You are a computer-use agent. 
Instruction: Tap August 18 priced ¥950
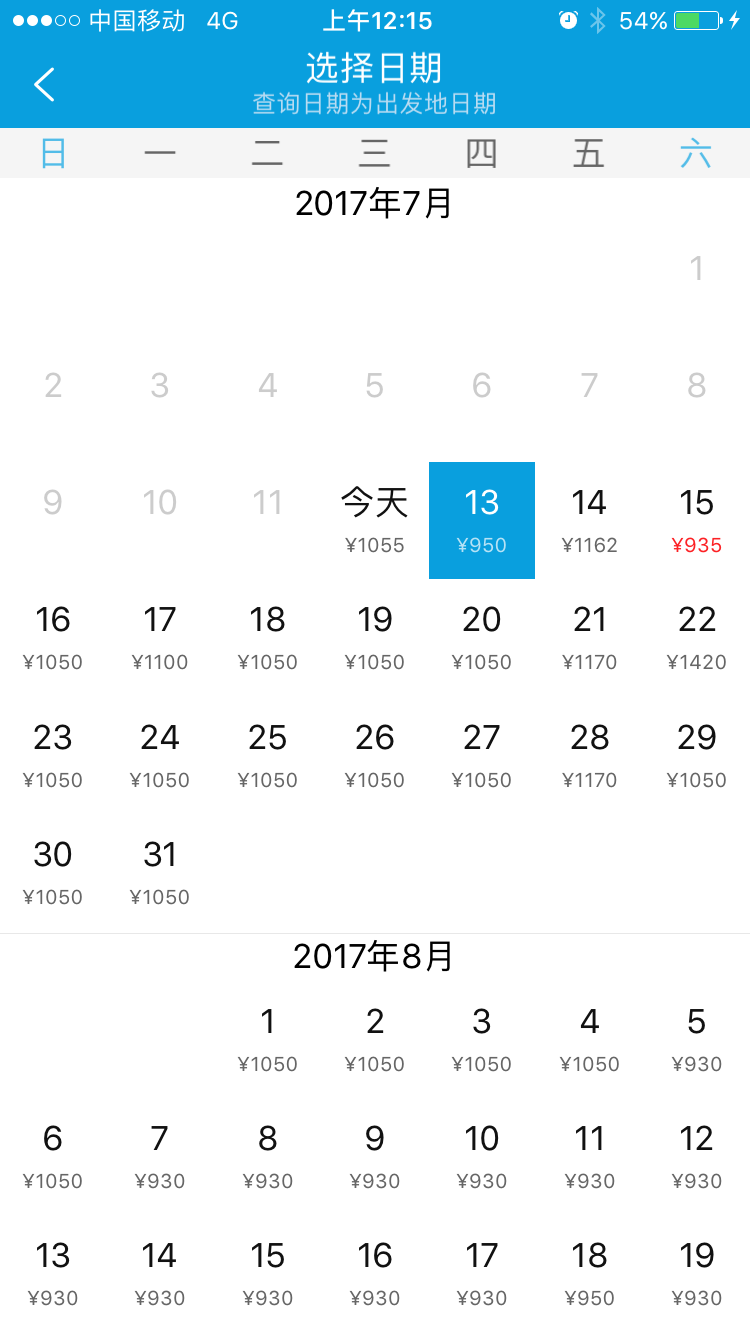click(589, 1273)
